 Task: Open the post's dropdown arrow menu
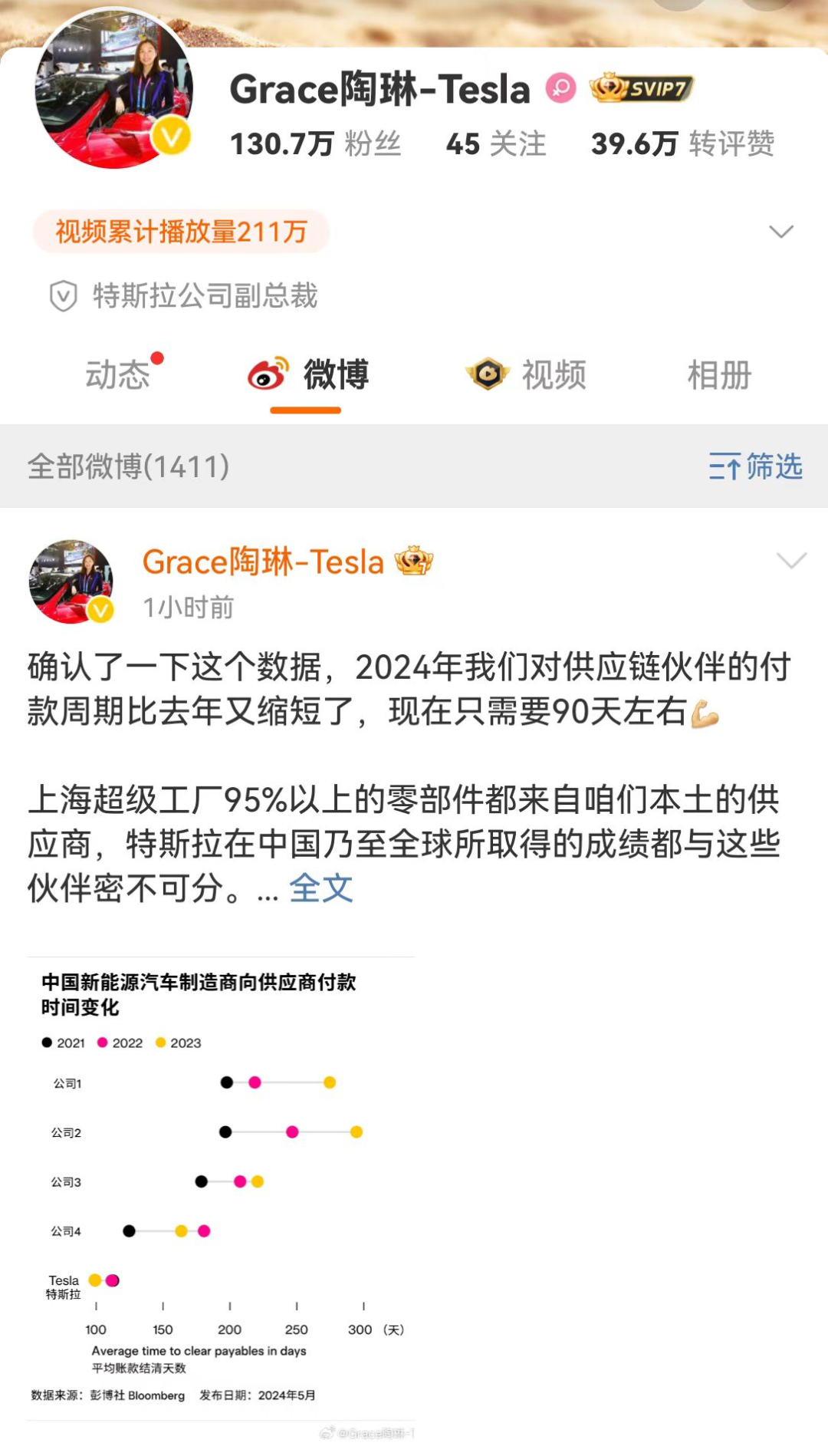click(791, 561)
